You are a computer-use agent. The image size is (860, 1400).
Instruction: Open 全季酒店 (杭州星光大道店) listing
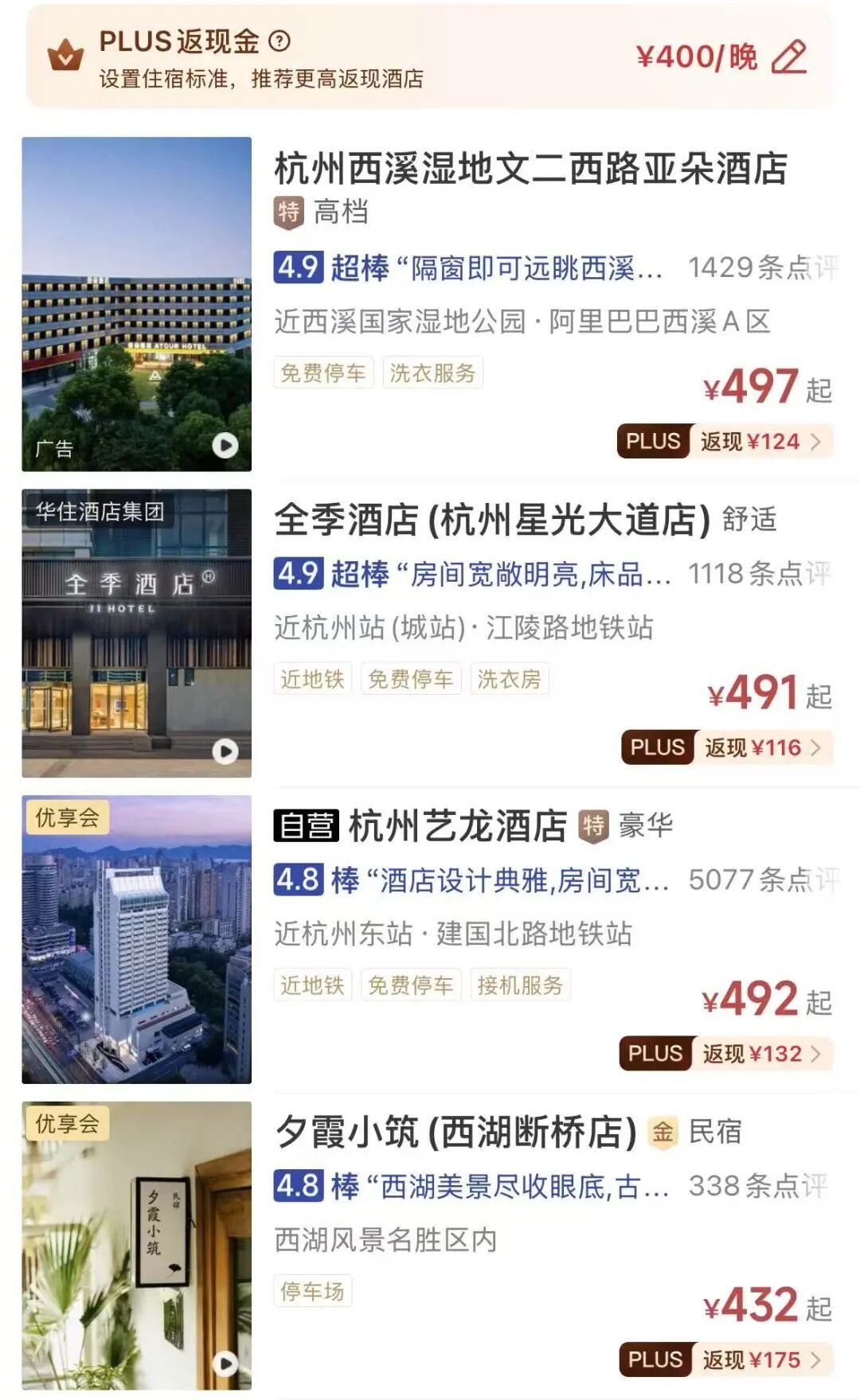click(x=492, y=521)
